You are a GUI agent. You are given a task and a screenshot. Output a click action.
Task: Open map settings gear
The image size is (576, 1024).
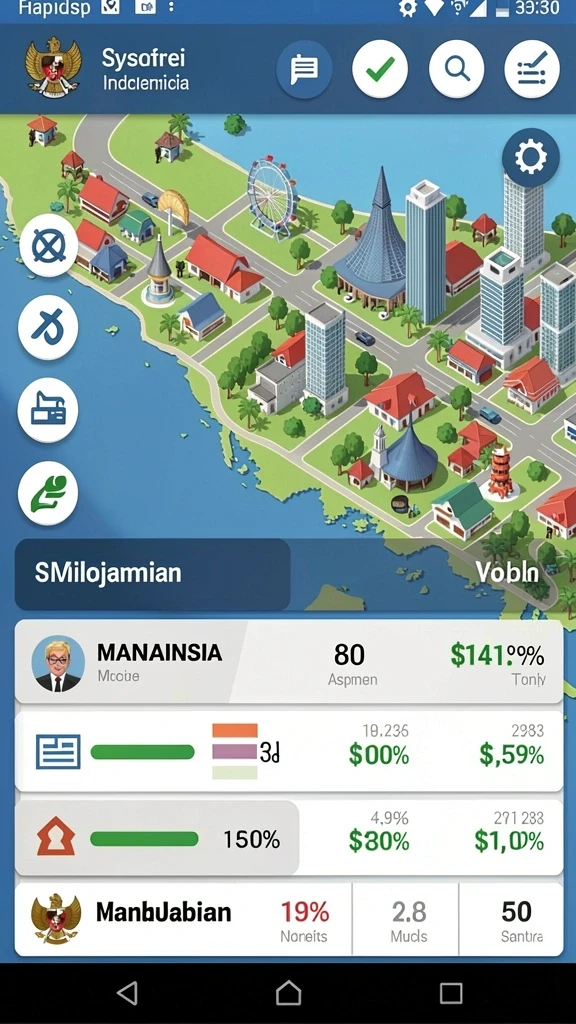531,158
